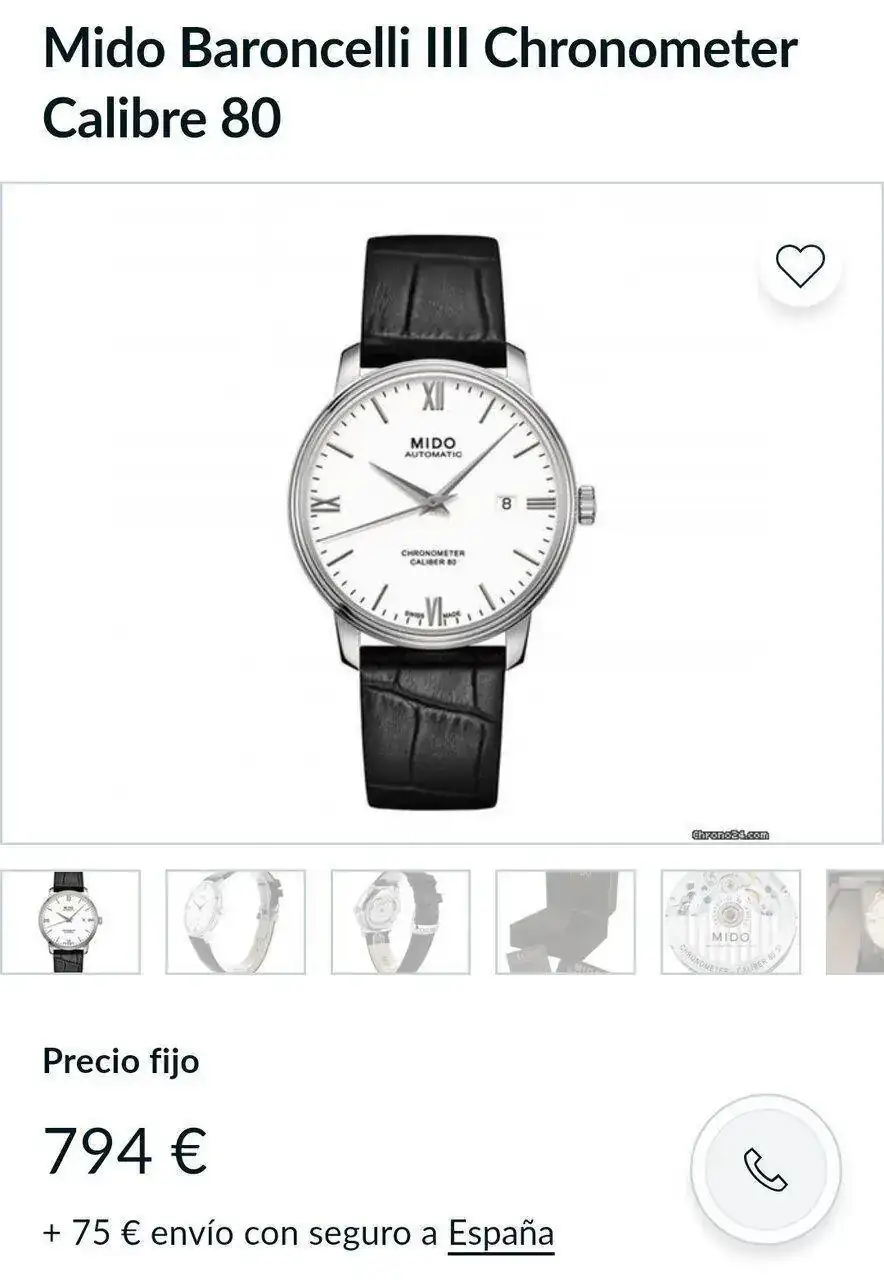Call the seller with the phone button
Viewport: 884px width, 1280px height.
[765, 1169]
